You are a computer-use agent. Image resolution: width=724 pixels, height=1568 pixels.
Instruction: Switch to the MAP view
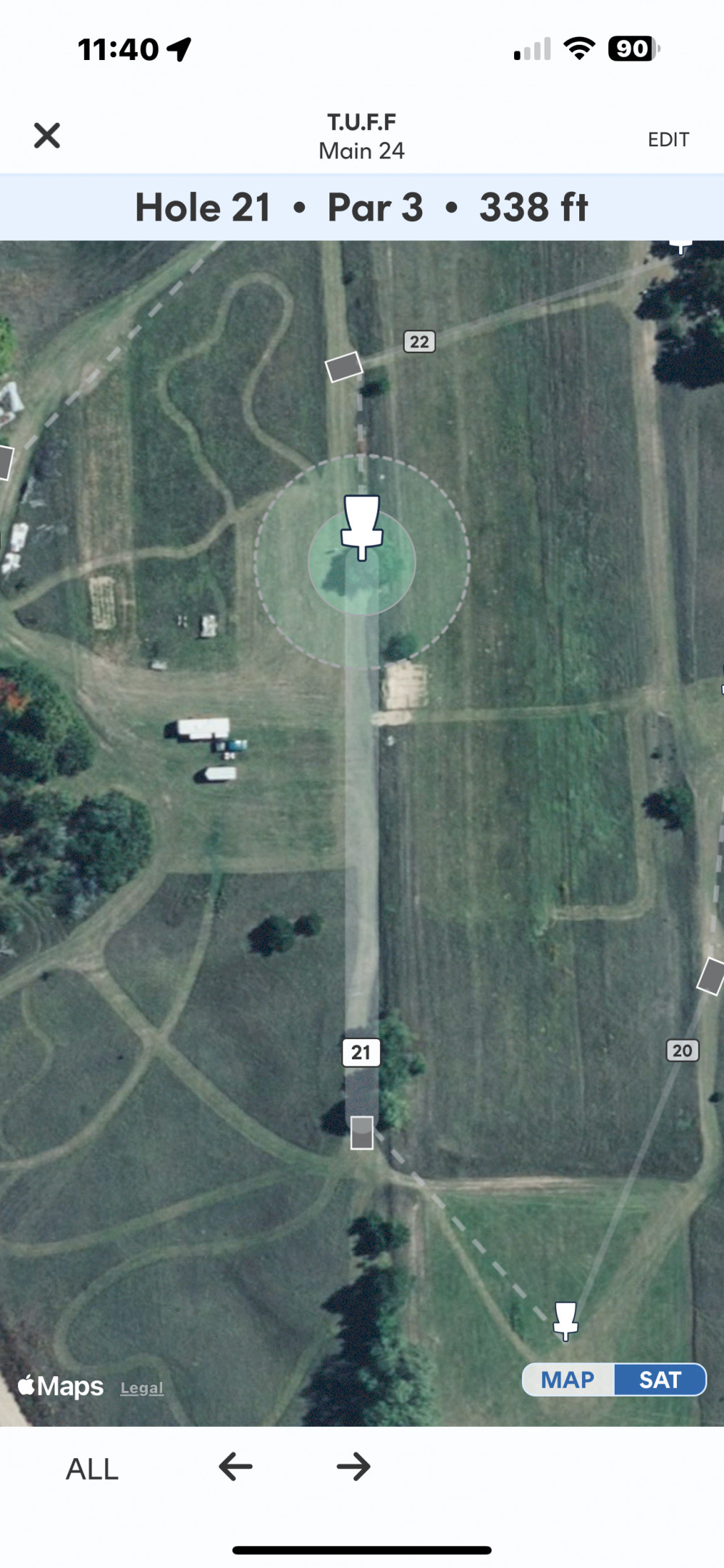[x=568, y=1379]
